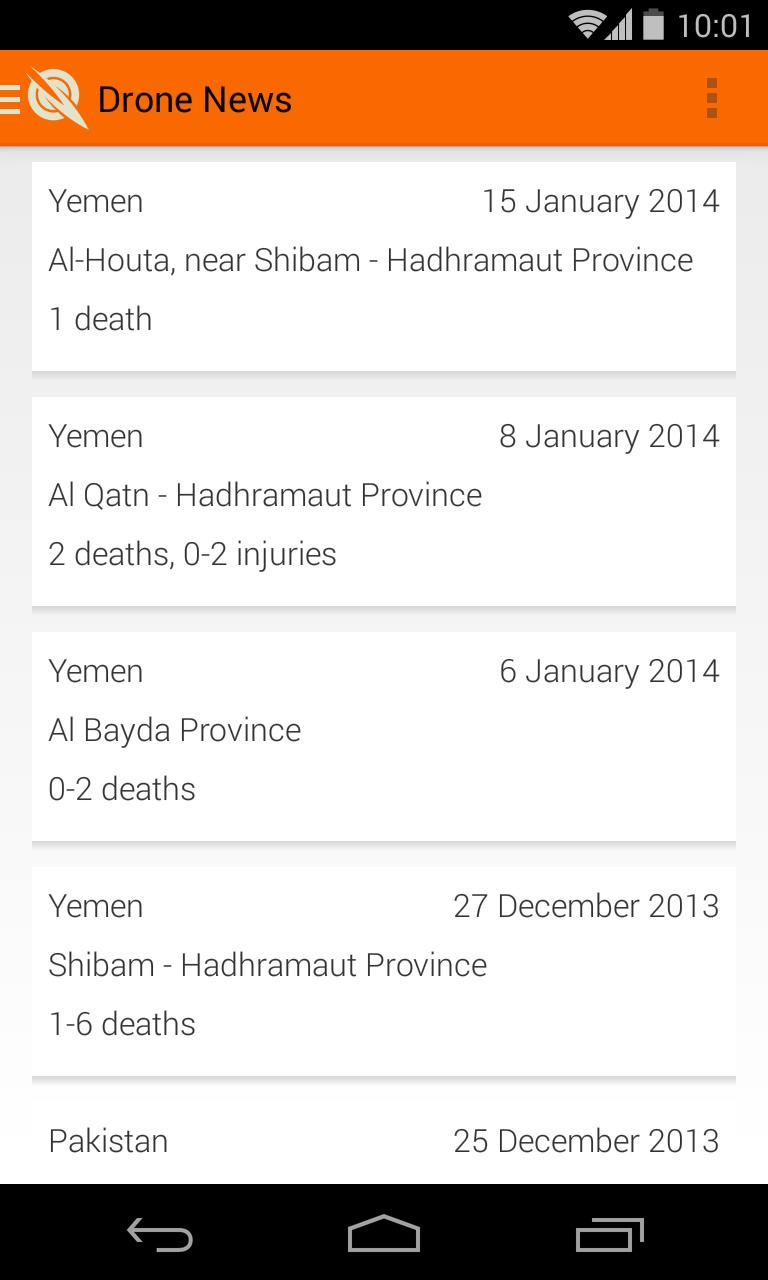The image size is (768, 1280).
Task: Select the Al Bayda Province strike card
Action: point(384,736)
